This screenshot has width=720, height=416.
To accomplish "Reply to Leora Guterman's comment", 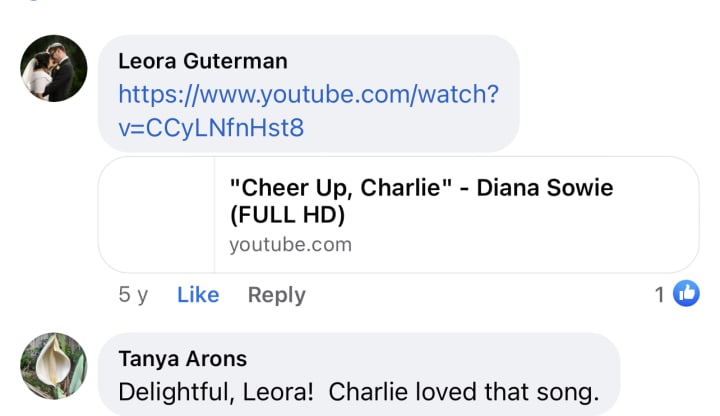I will click(x=276, y=295).
